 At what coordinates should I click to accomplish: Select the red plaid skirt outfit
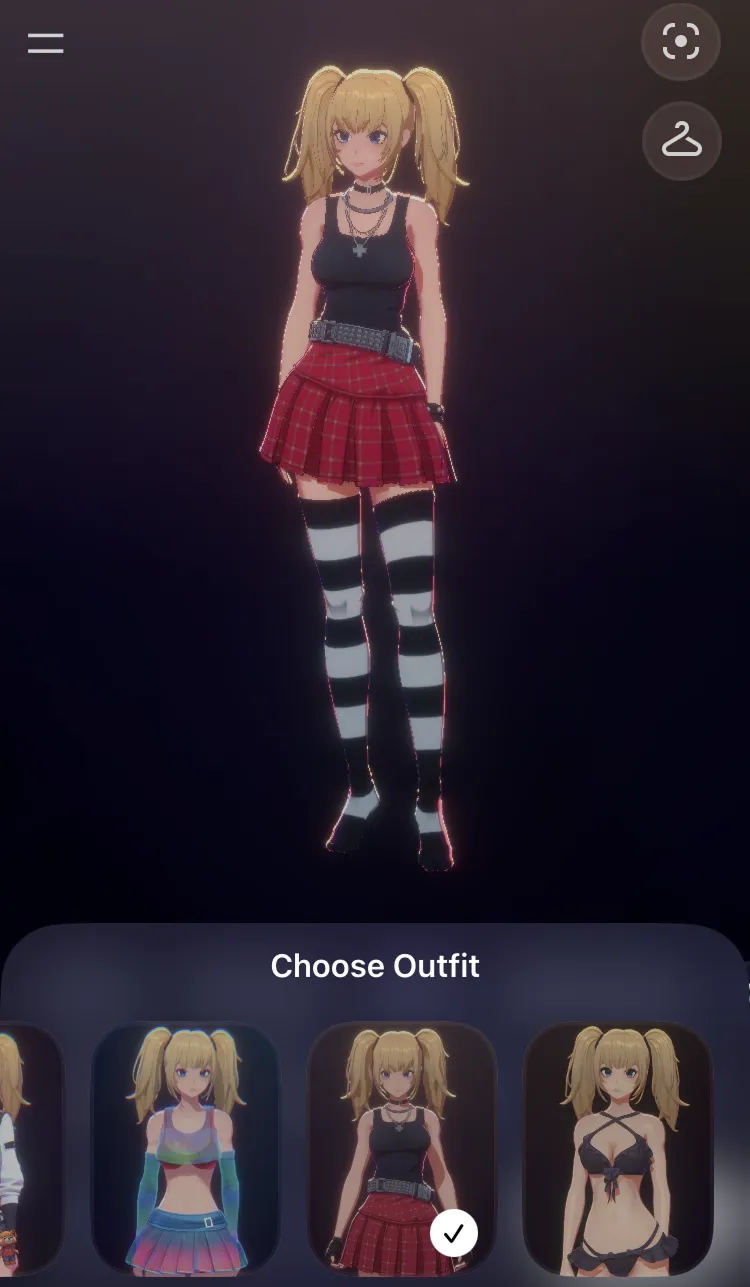coord(402,1148)
